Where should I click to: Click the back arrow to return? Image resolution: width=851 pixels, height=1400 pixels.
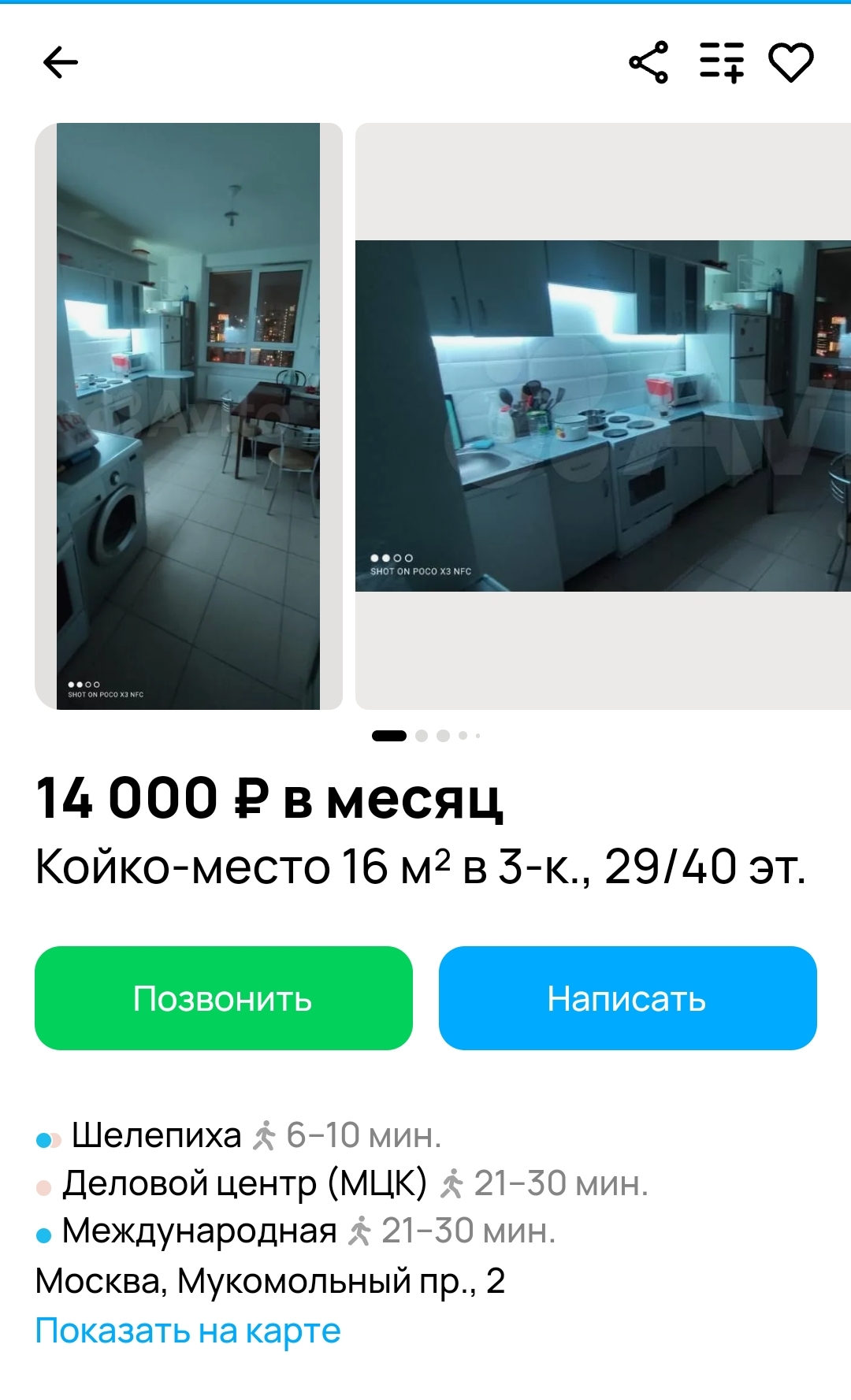pyautogui.click(x=59, y=61)
